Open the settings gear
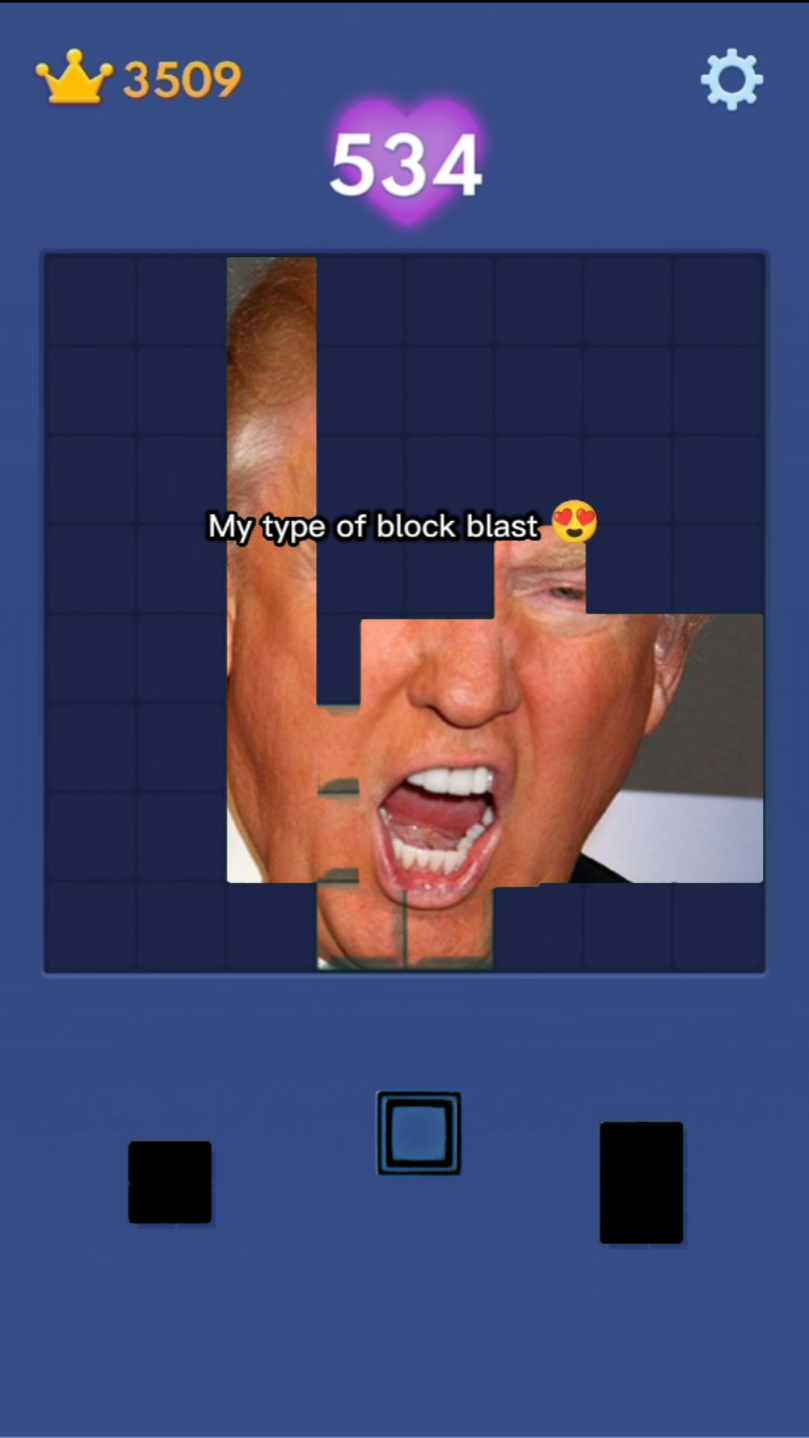This screenshot has height=1438, width=809. tap(732, 79)
